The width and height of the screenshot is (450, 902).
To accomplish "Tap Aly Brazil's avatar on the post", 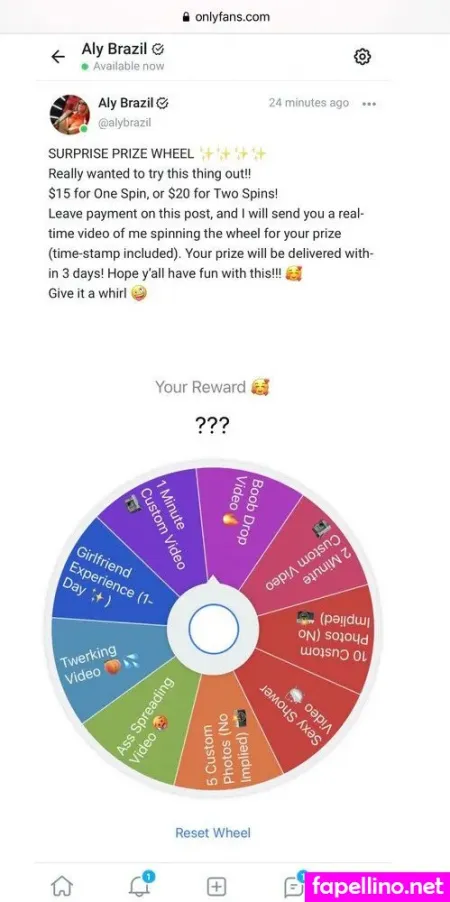I will 69,113.
